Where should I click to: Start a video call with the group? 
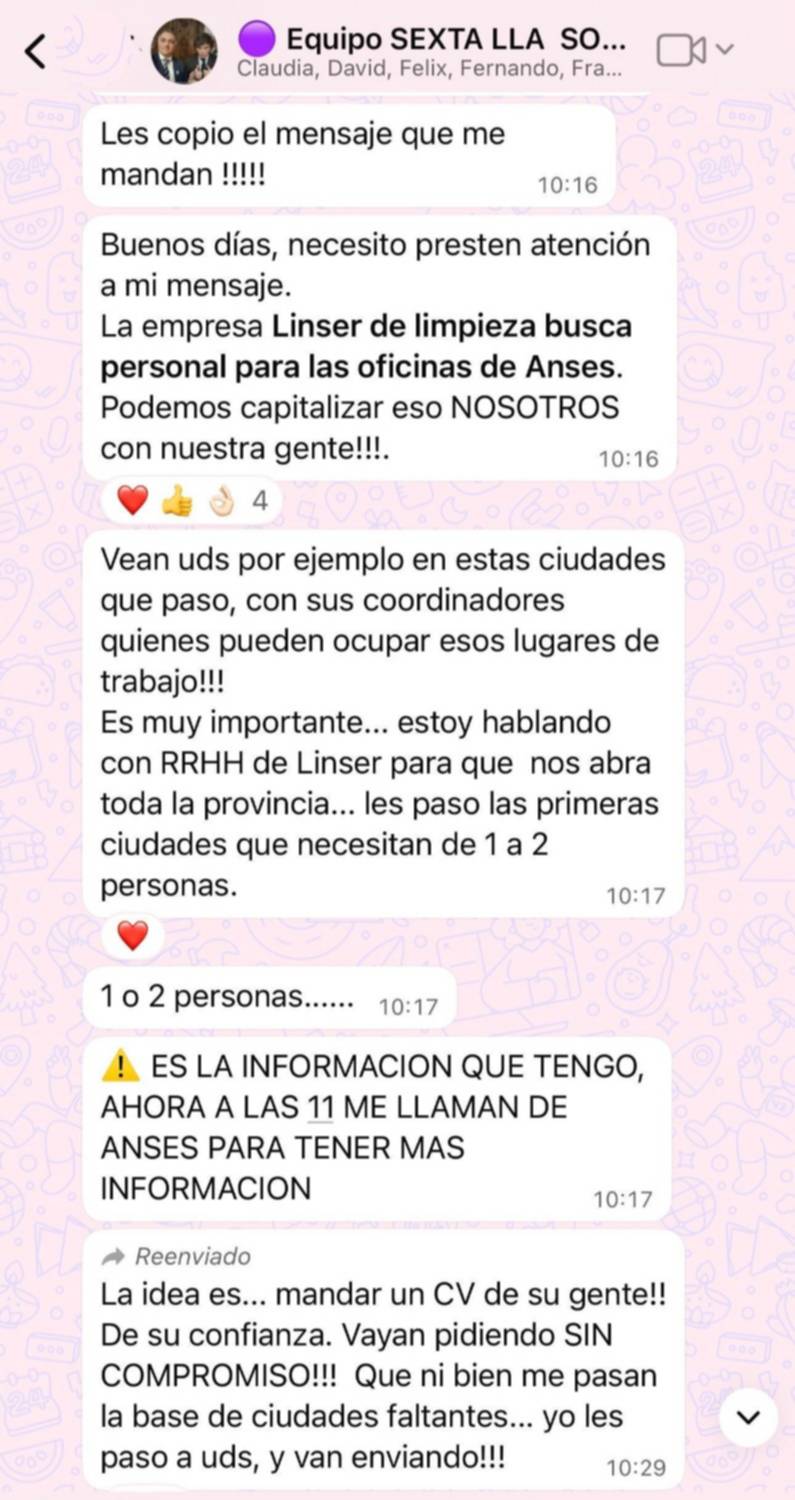[x=680, y=49]
